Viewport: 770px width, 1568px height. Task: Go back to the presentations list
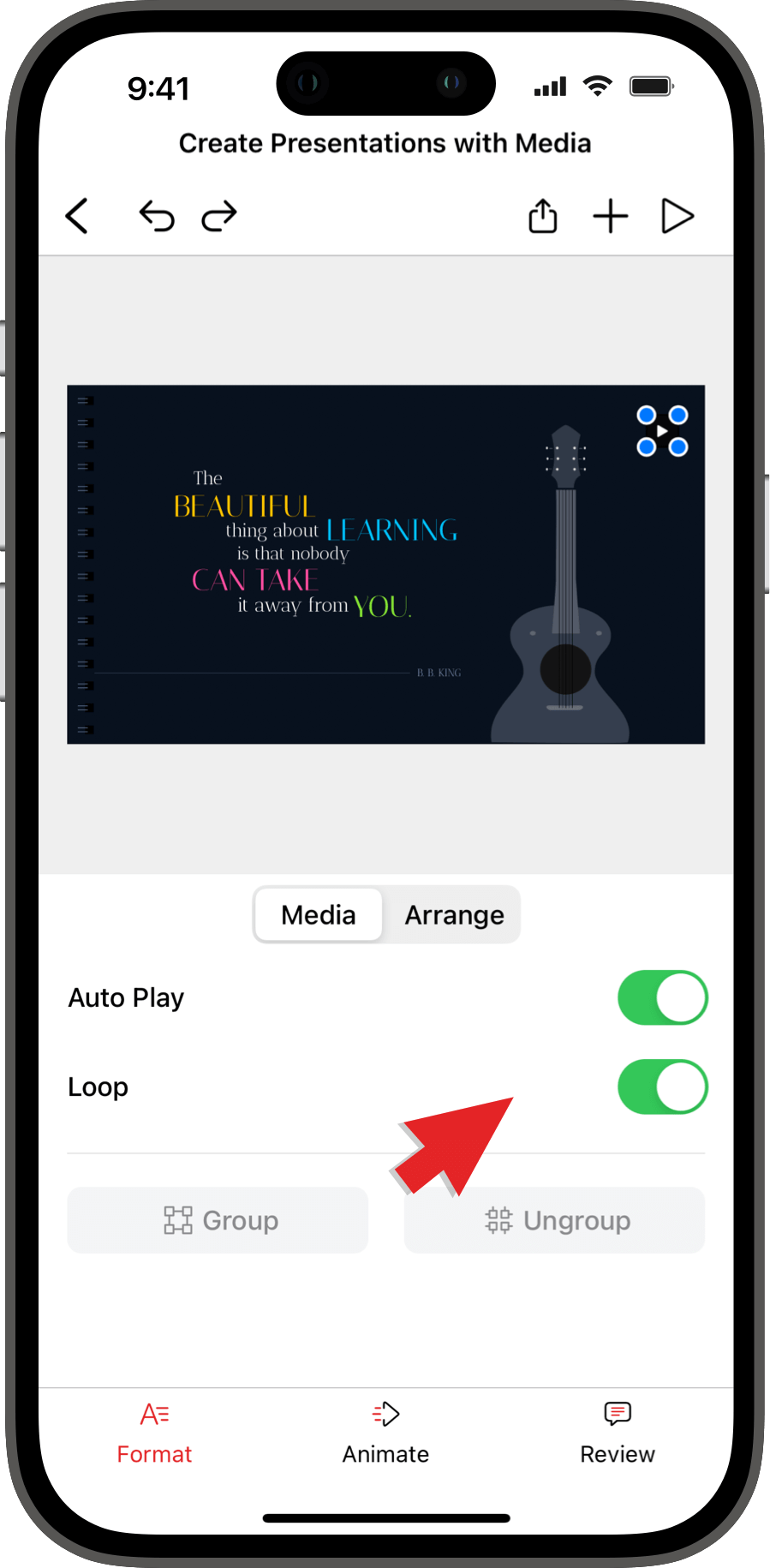tap(77, 216)
